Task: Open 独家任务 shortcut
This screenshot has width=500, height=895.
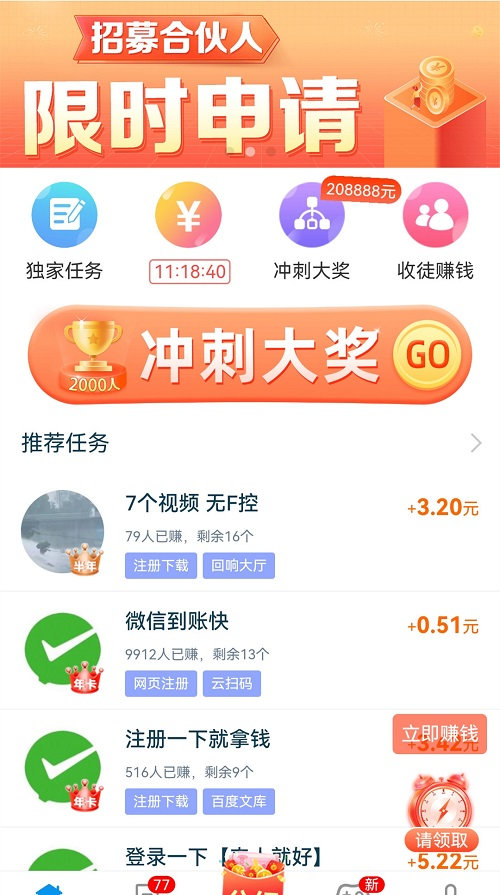Action: point(64,232)
